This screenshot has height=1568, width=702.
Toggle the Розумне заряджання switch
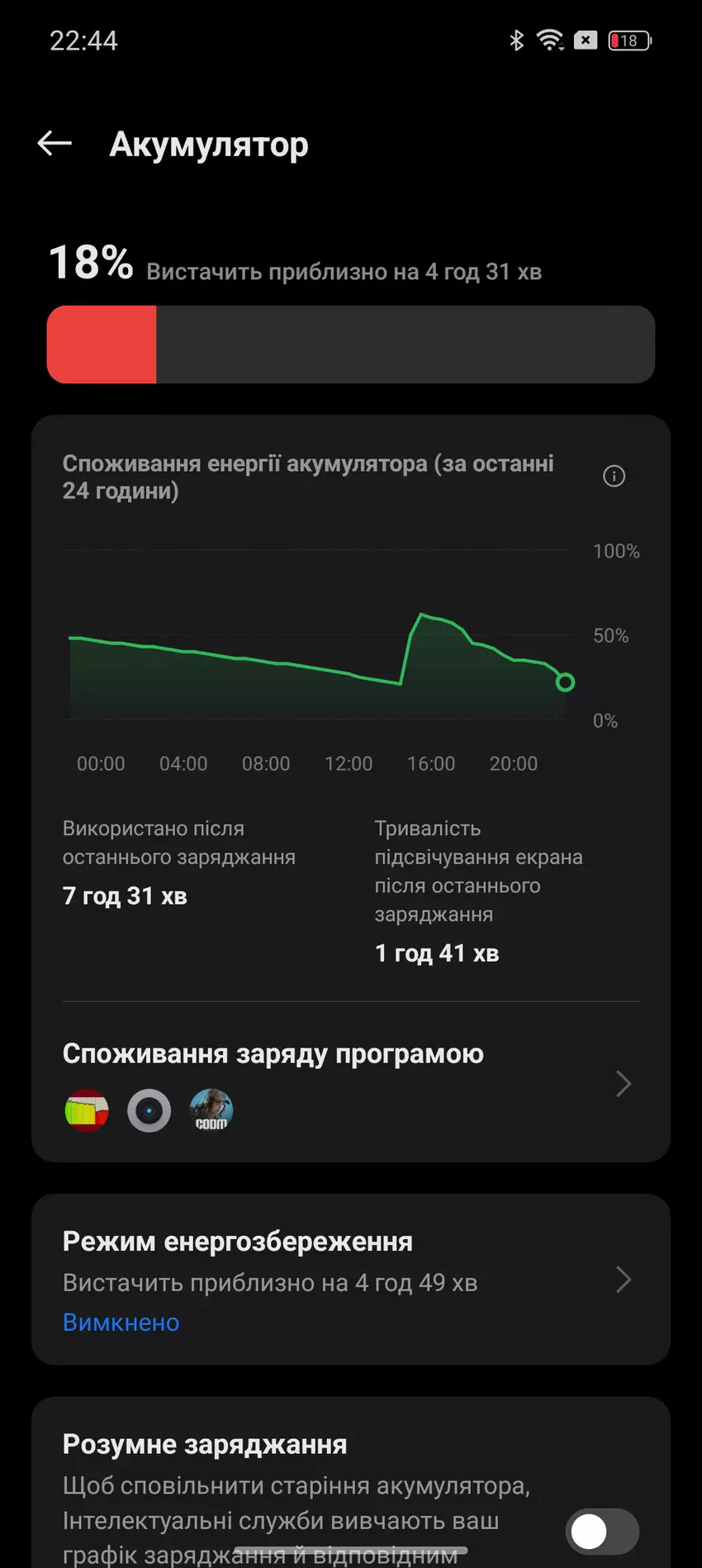pyautogui.click(x=602, y=1532)
